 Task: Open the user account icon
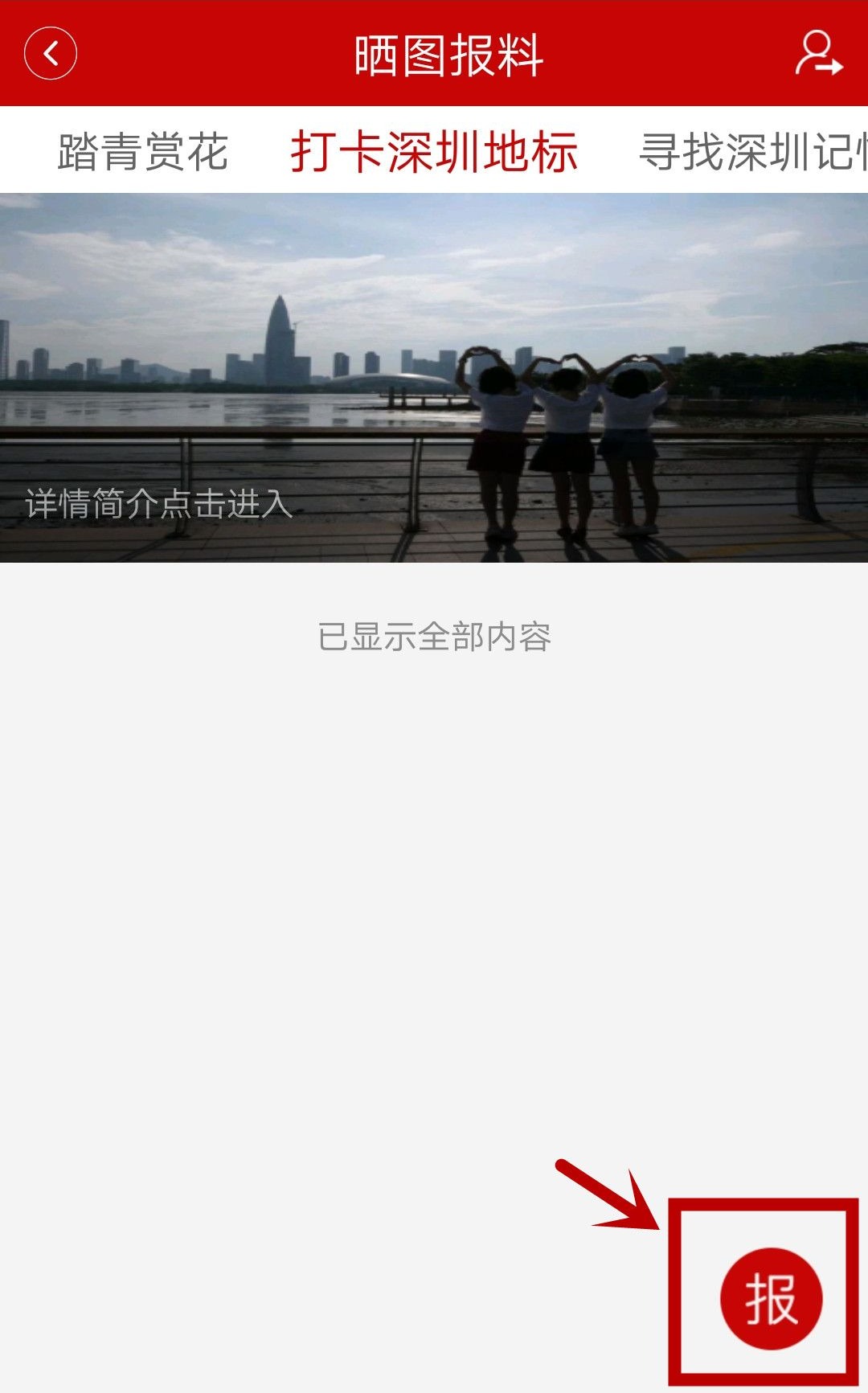pos(818,54)
